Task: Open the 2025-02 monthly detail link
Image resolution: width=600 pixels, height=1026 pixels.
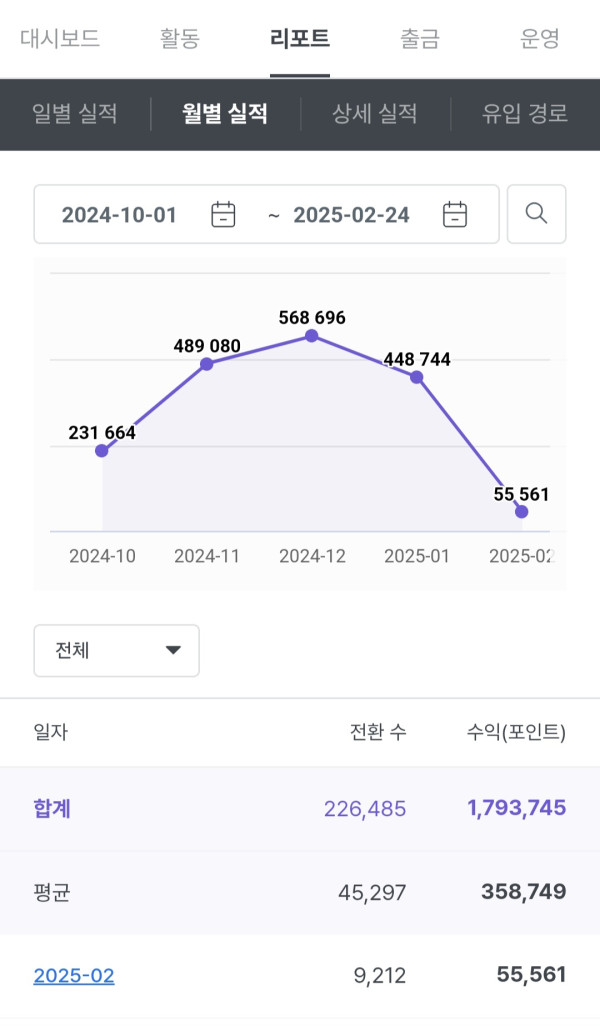Action: (x=74, y=976)
